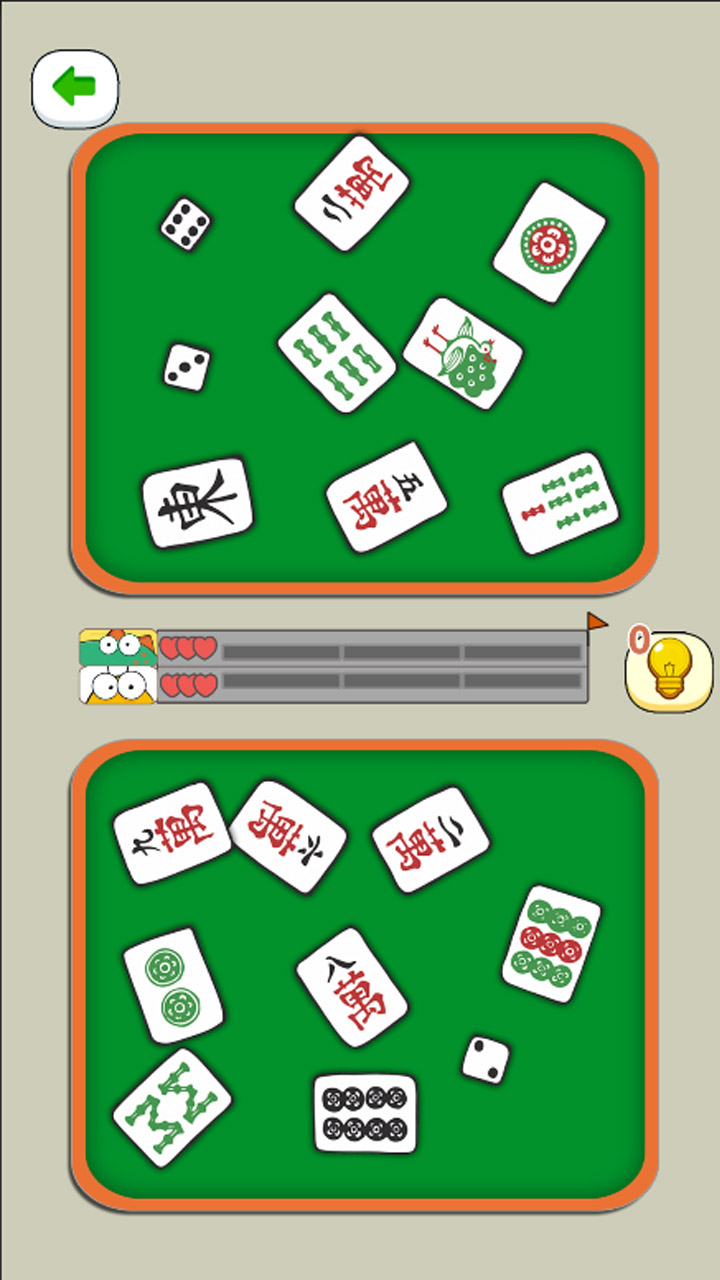
Task: Select the 五萬 five character tile
Action: point(386,497)
